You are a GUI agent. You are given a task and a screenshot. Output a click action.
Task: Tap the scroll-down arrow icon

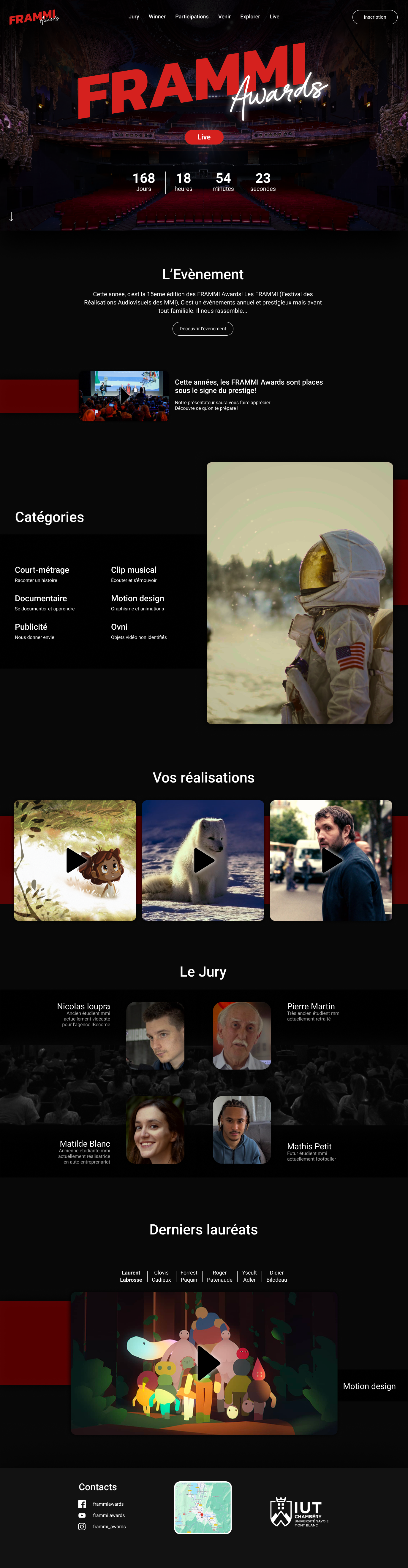point(11,216)
